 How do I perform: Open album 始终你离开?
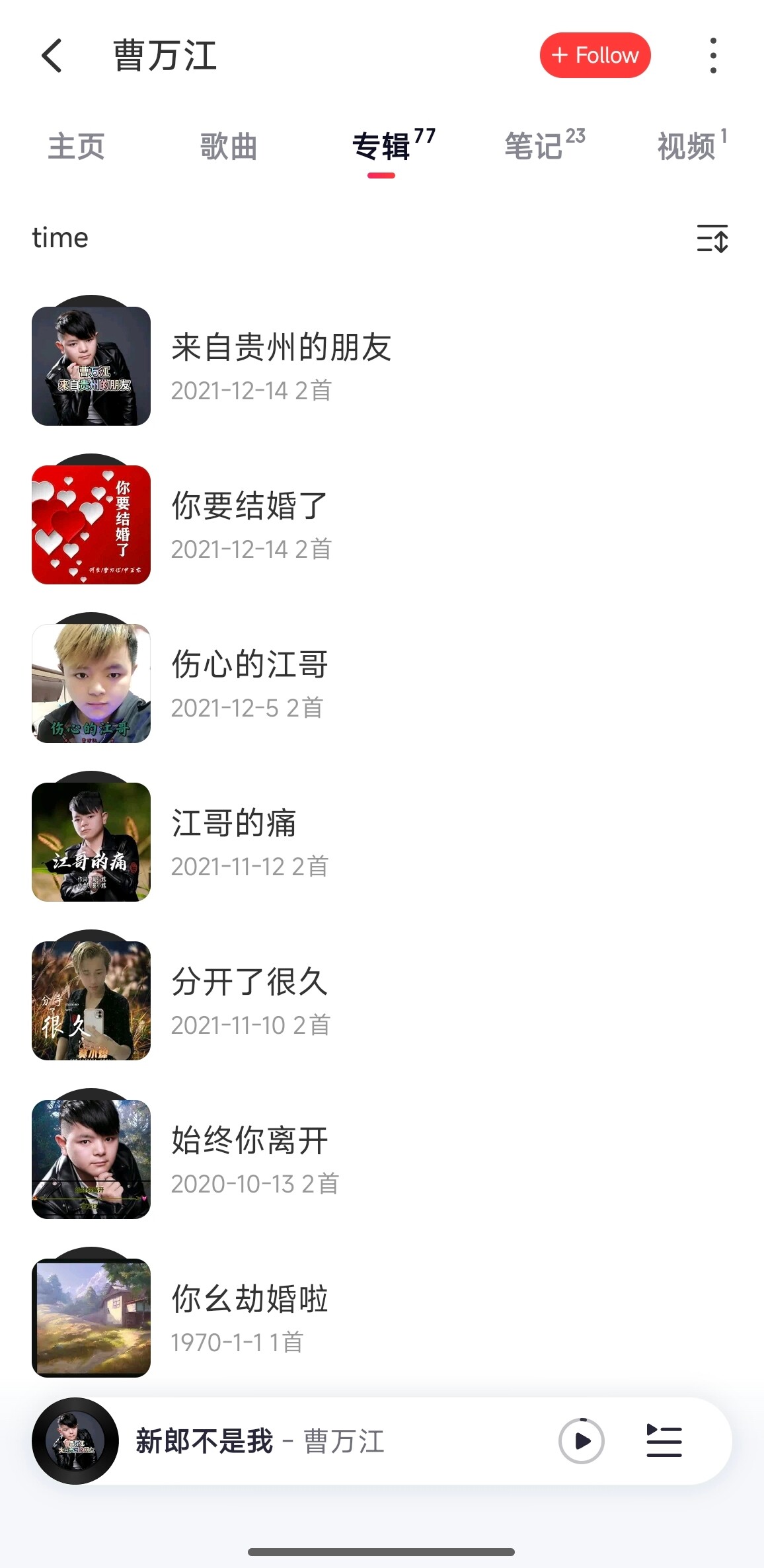point(250,1159)
